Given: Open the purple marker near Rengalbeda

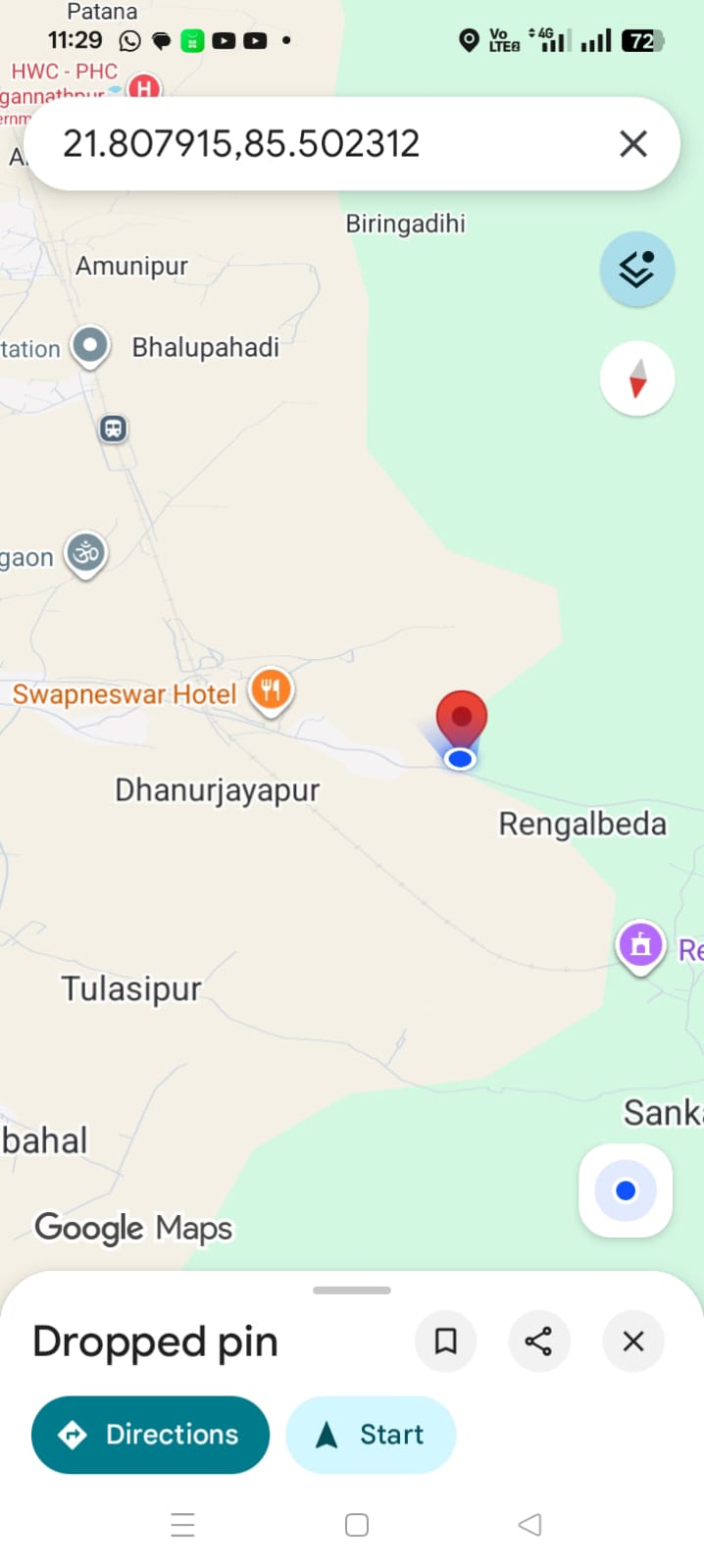Looking at the screenshot, I should point(640,945).
